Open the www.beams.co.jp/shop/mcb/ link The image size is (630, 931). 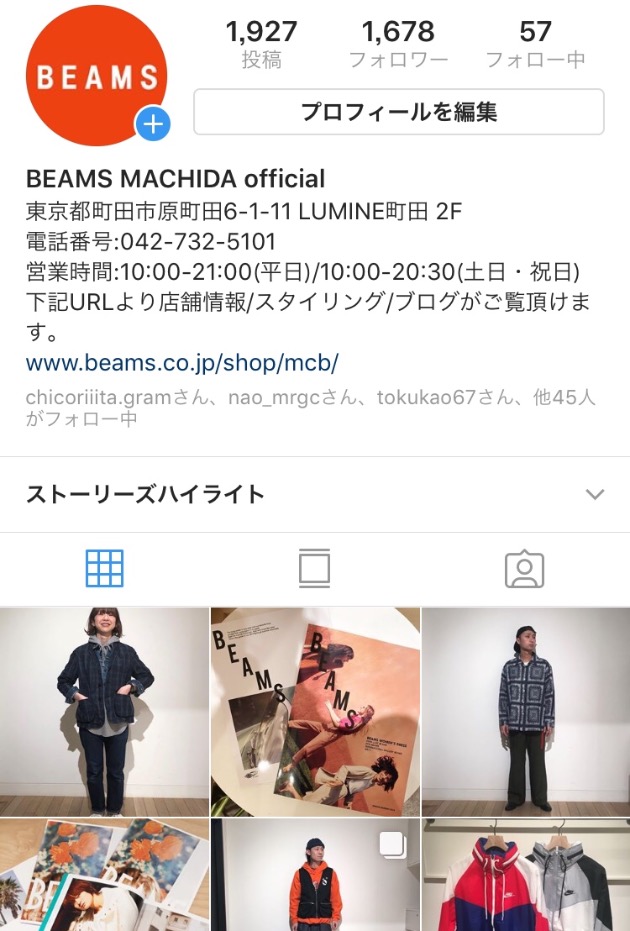[182, 361]
